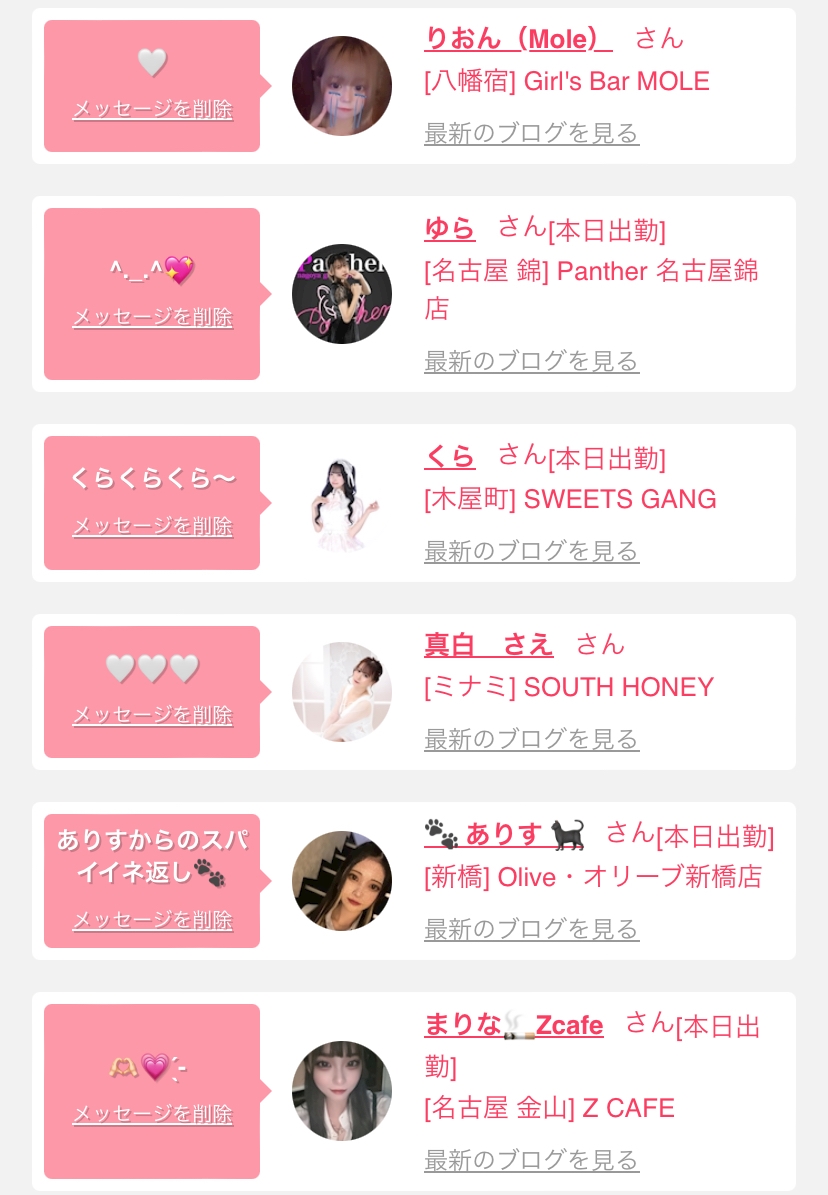Open りおん (Mole) profile name link
This screenshot has height=1195, width=828.
pyautogui.click(x=518, y=39)
